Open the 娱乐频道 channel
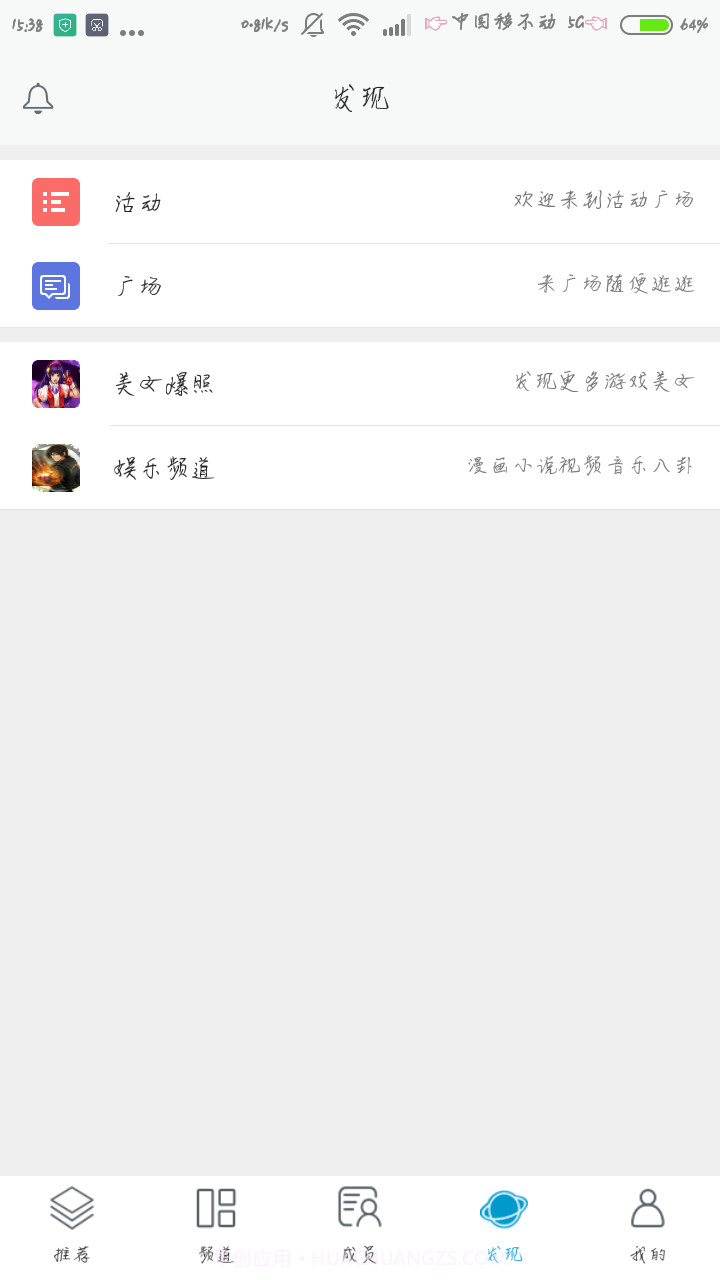The image size is (720, 1280). [x=360, y=467]
